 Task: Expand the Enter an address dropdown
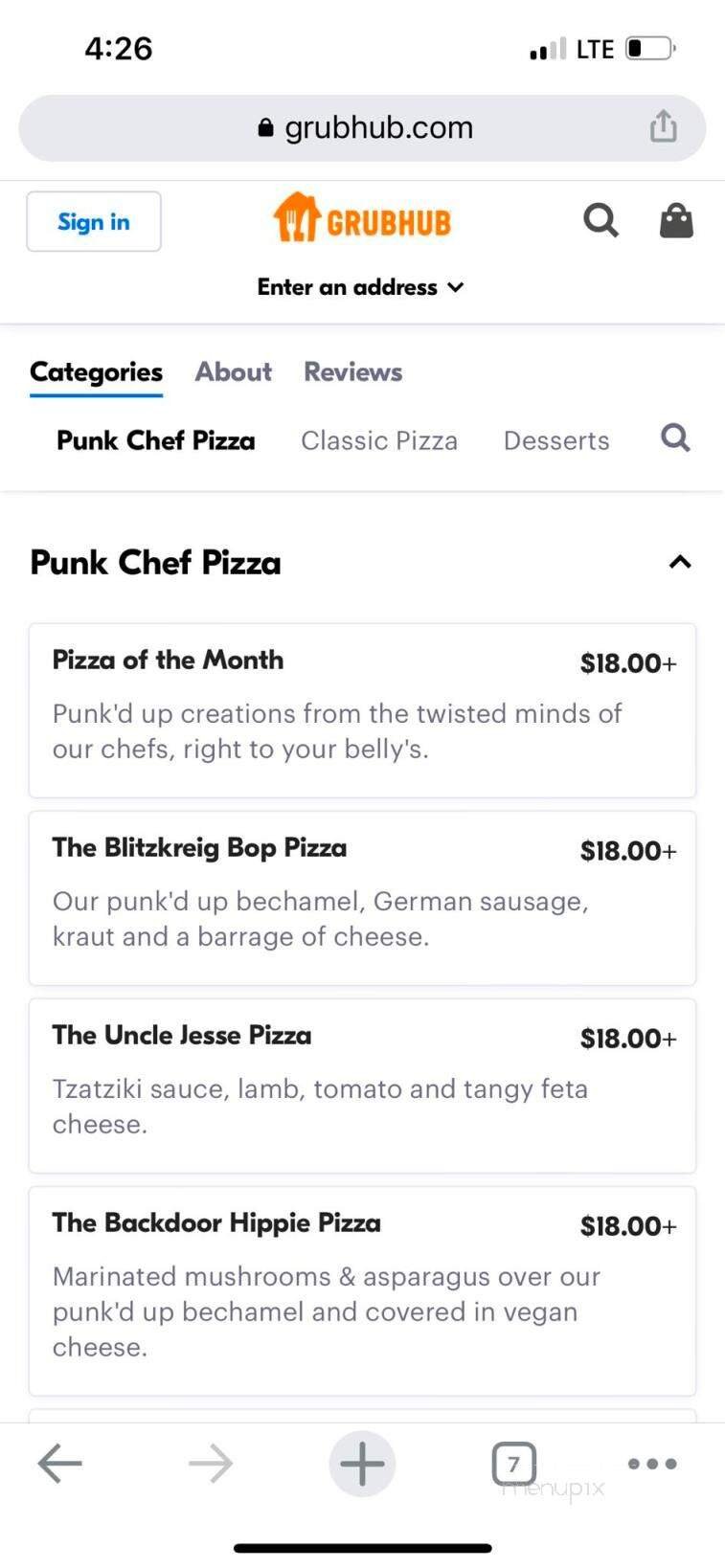[361, 286]
